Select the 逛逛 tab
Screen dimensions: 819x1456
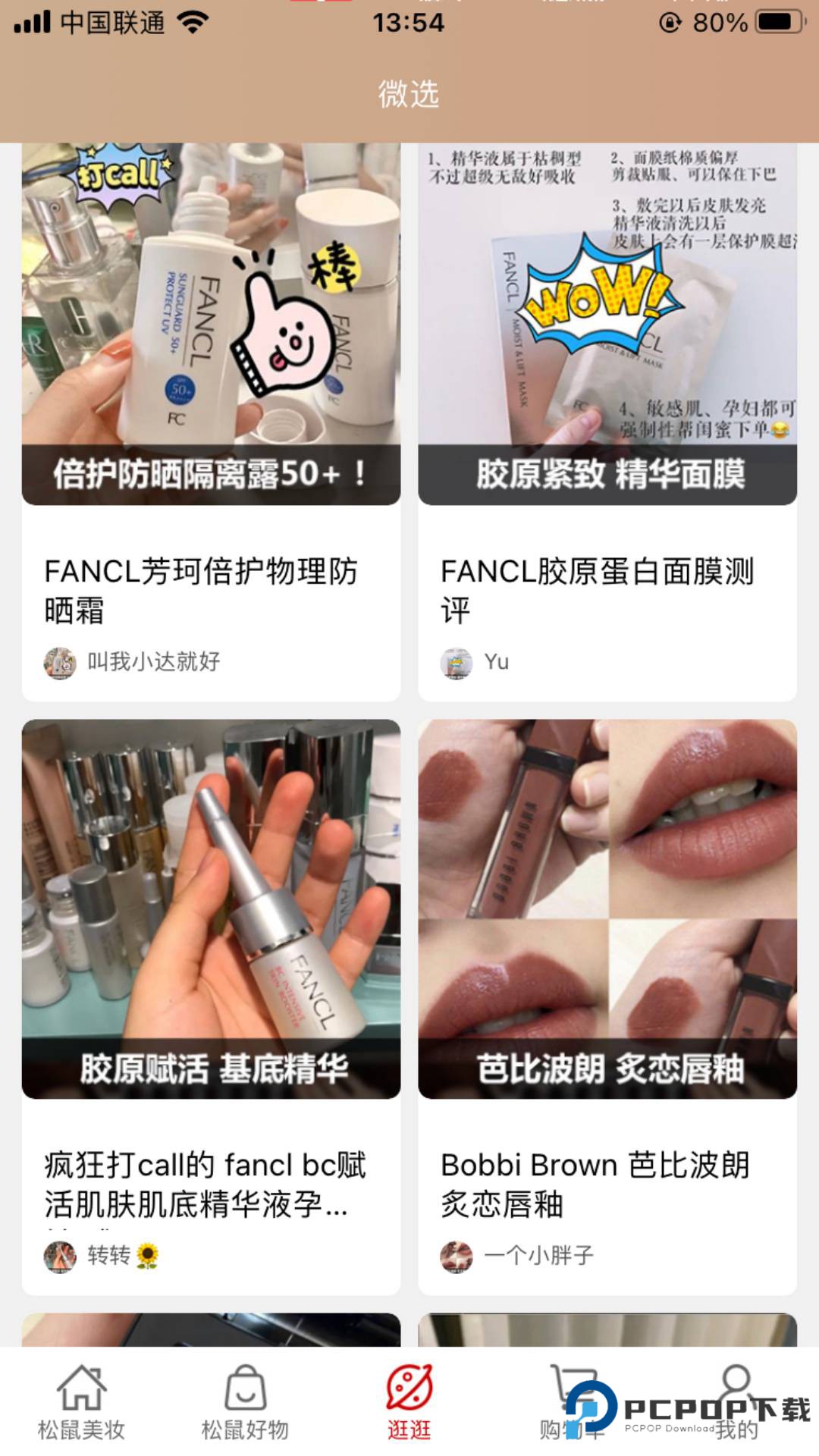point(409,1403)
